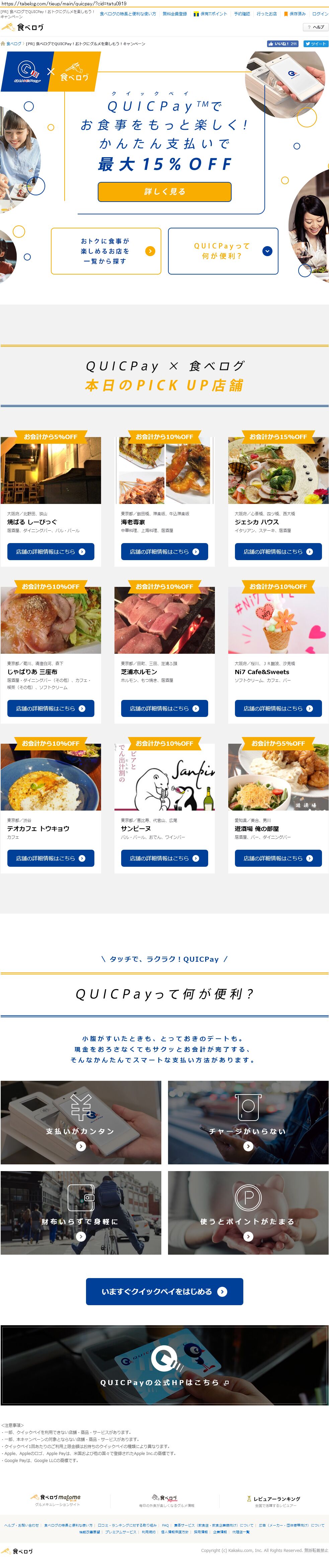The image size is (329, 1568).
Task: View store details for 遊酒場 俺の部屋
Action: (278, 858)
